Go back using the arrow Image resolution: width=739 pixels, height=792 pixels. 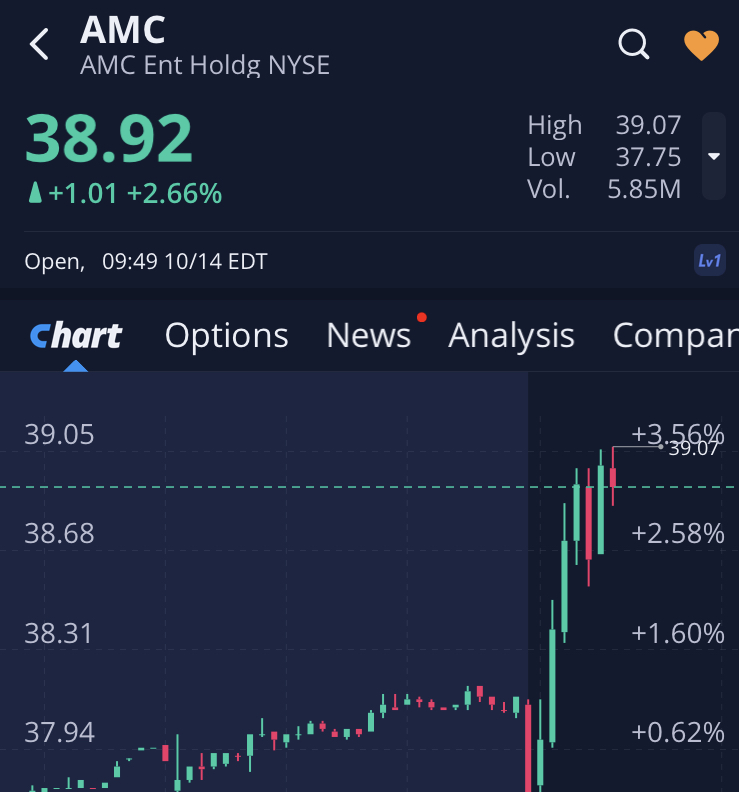point(39,45)
